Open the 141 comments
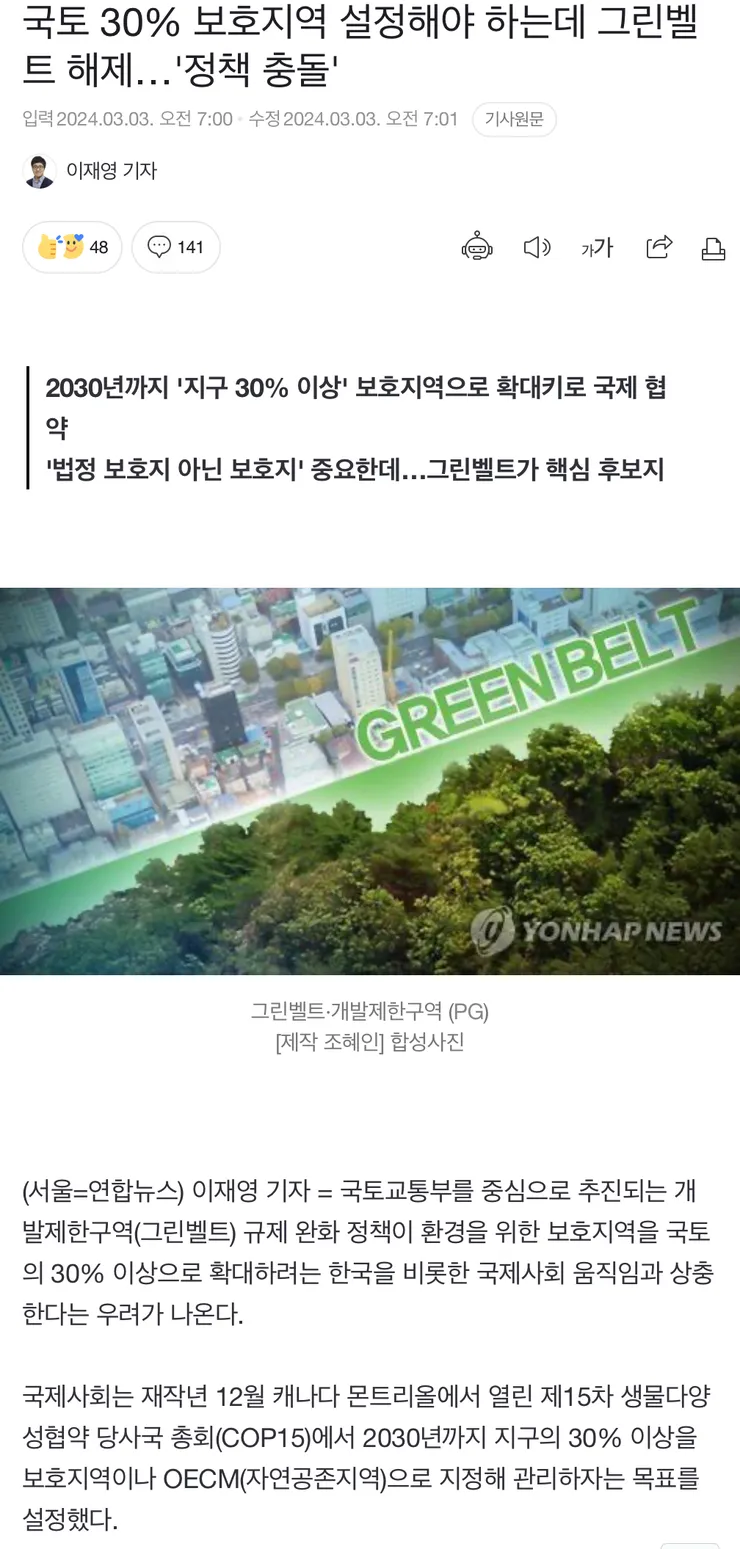Viewport: 740px width, 1549px height. tap(176, 247)
